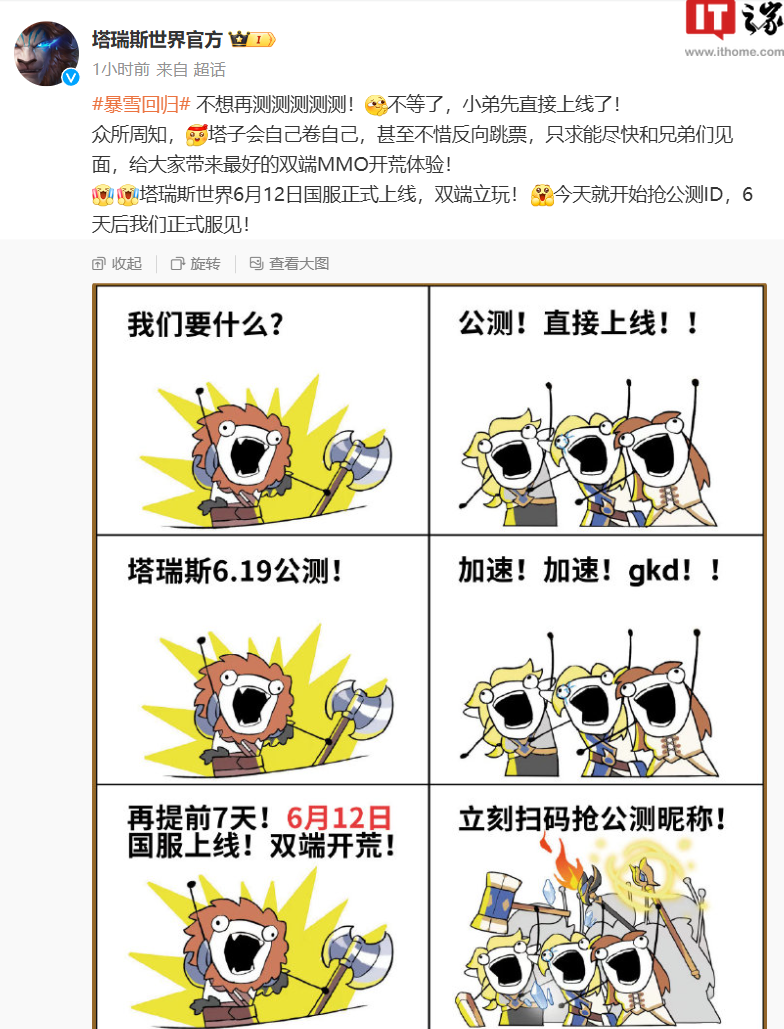
Task: View full-size image via 查看大图
Action: (x=289, y=264)
